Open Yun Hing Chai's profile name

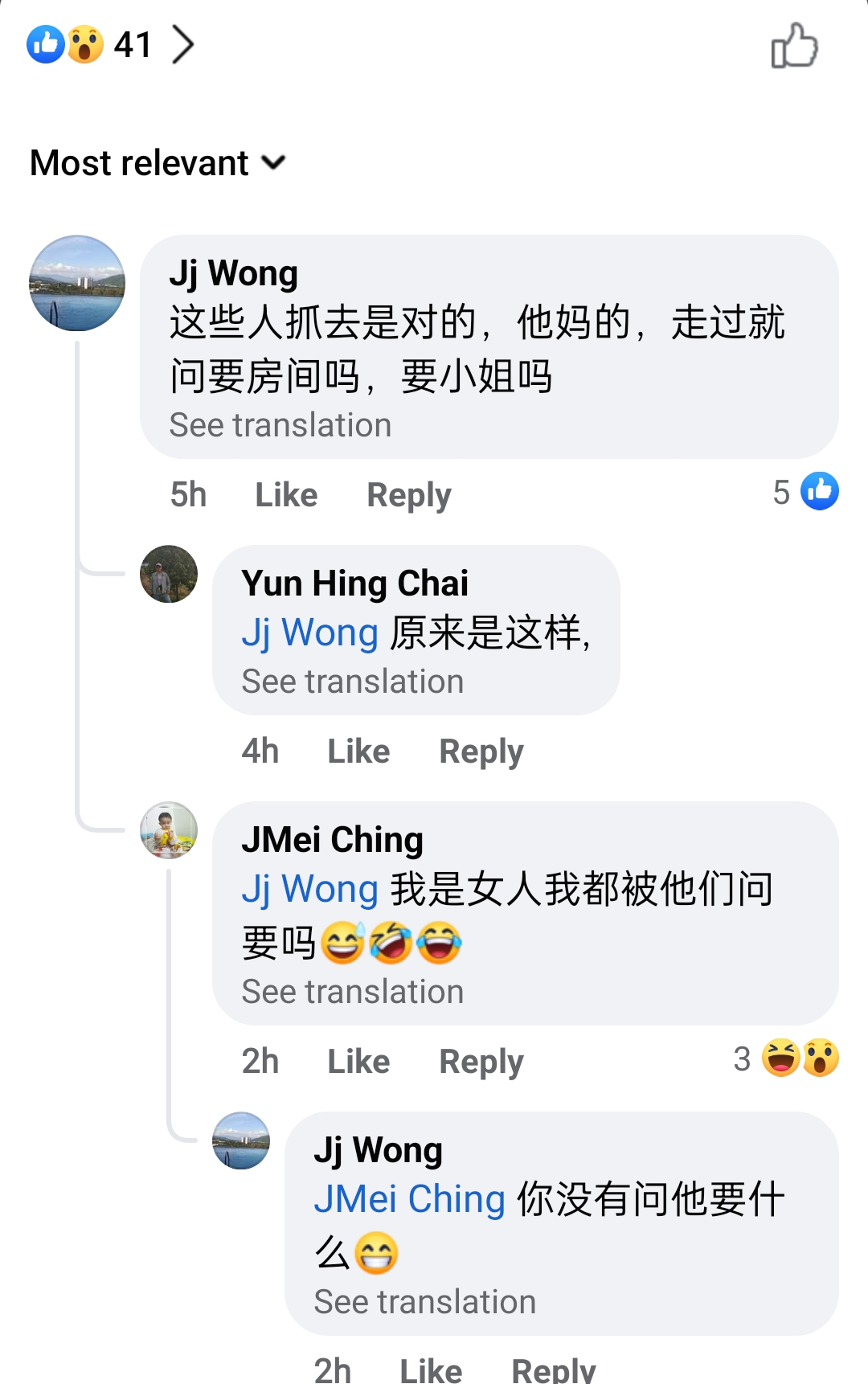[354, 583]
